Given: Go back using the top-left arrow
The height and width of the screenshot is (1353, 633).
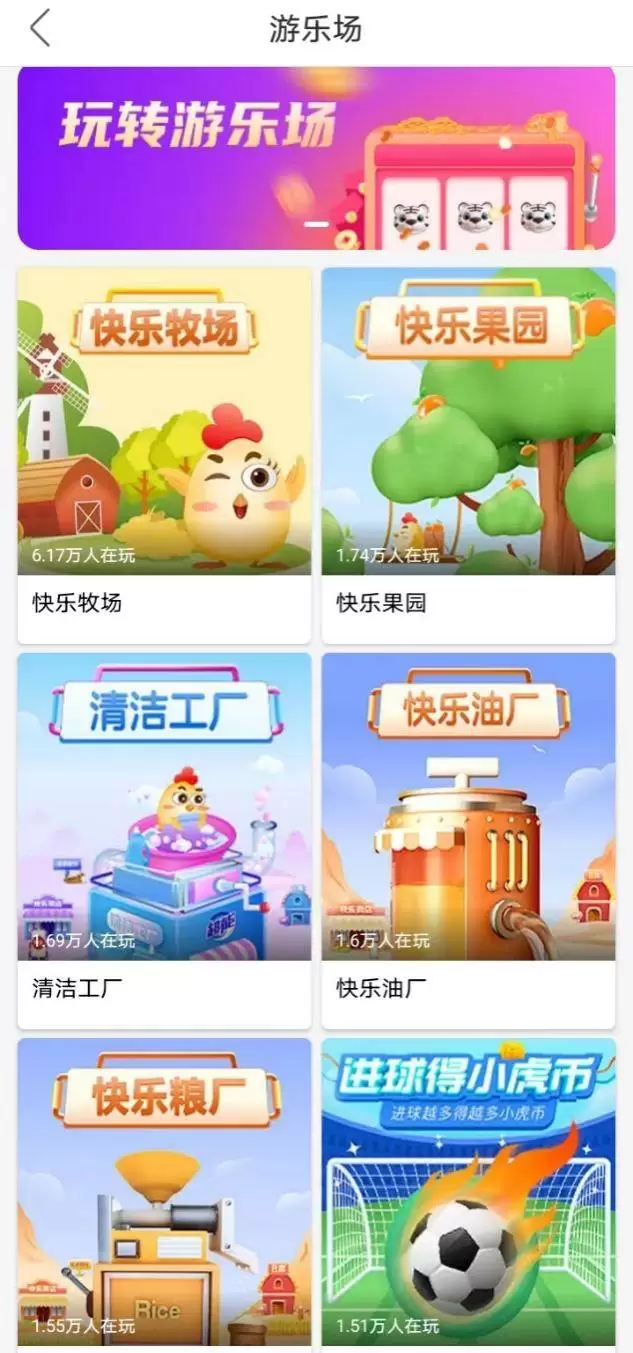Looking at the screenshot, I should (x=40, y=29).
